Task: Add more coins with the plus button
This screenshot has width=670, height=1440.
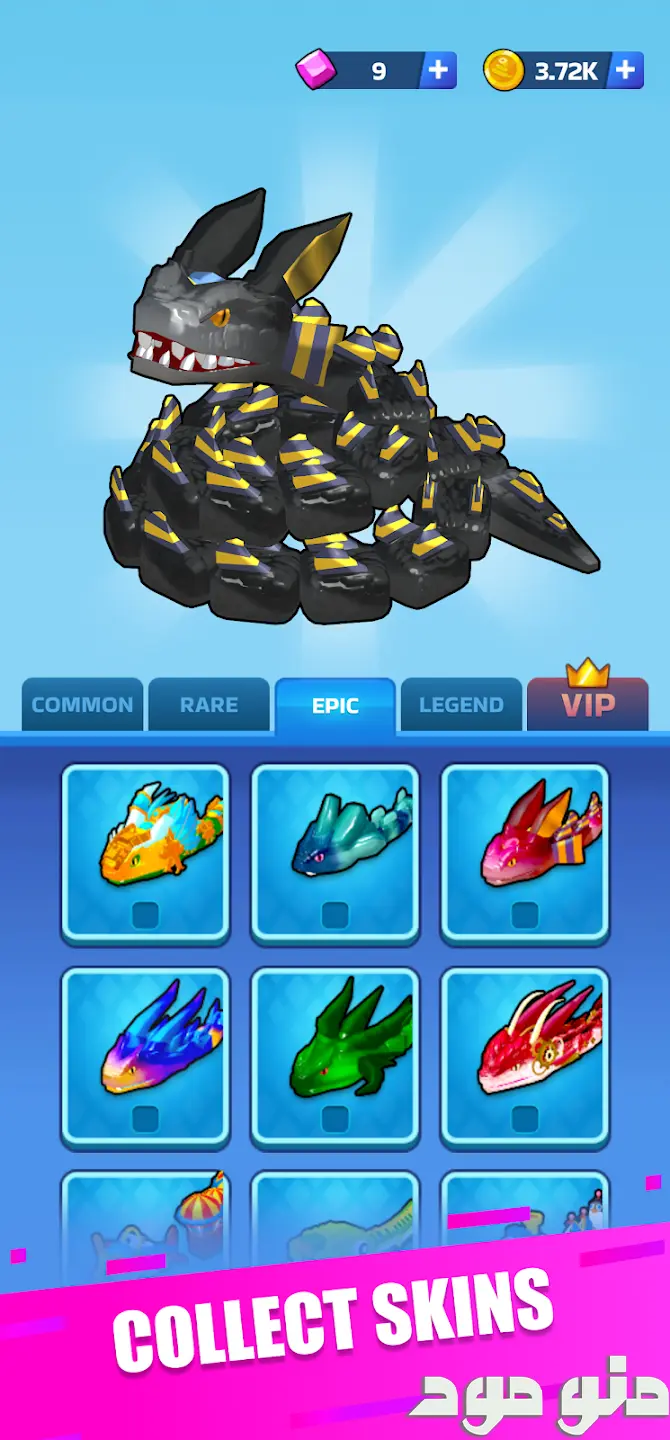Action: (x=625, y=70)
